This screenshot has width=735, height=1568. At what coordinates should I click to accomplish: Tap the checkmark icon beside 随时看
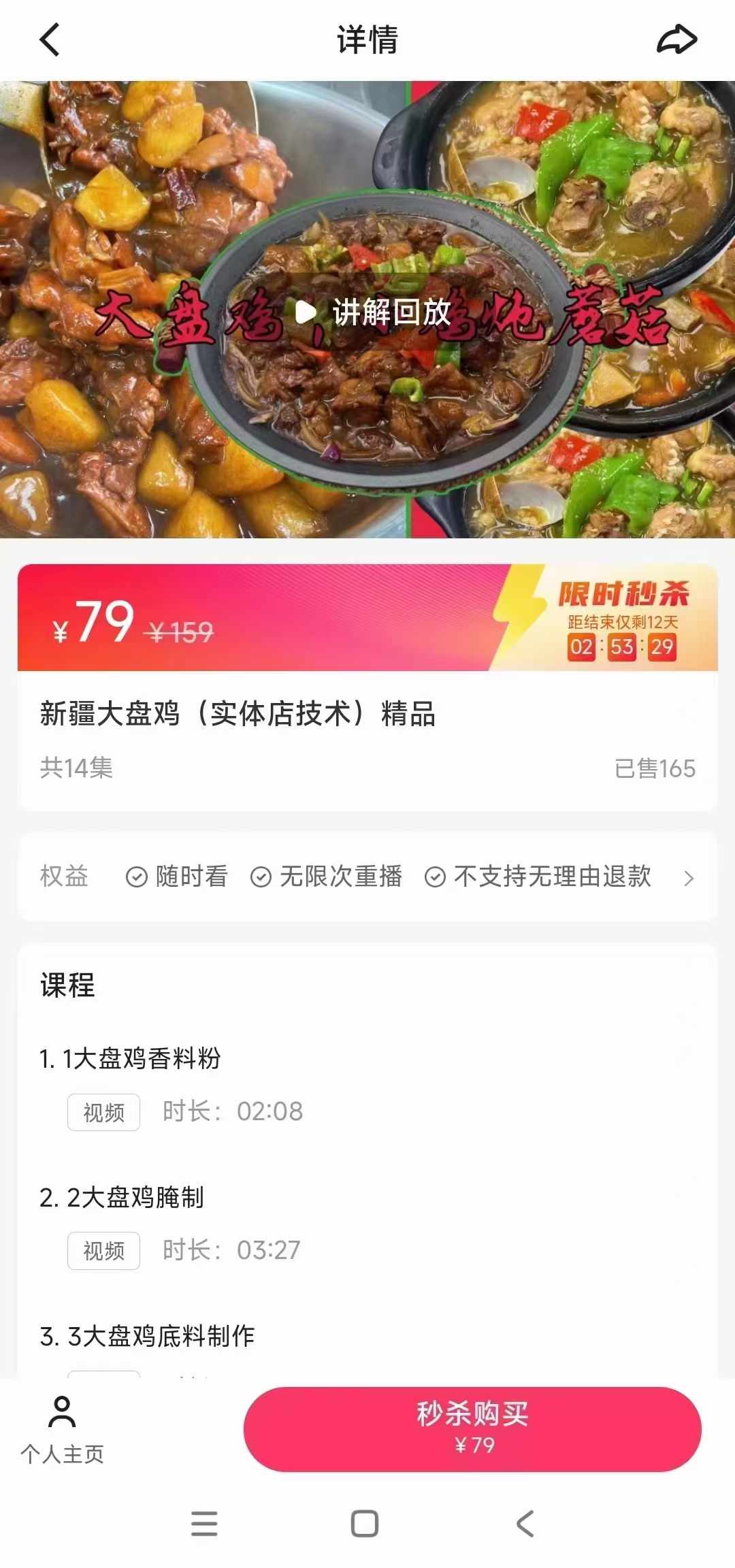tap(135, 878)
